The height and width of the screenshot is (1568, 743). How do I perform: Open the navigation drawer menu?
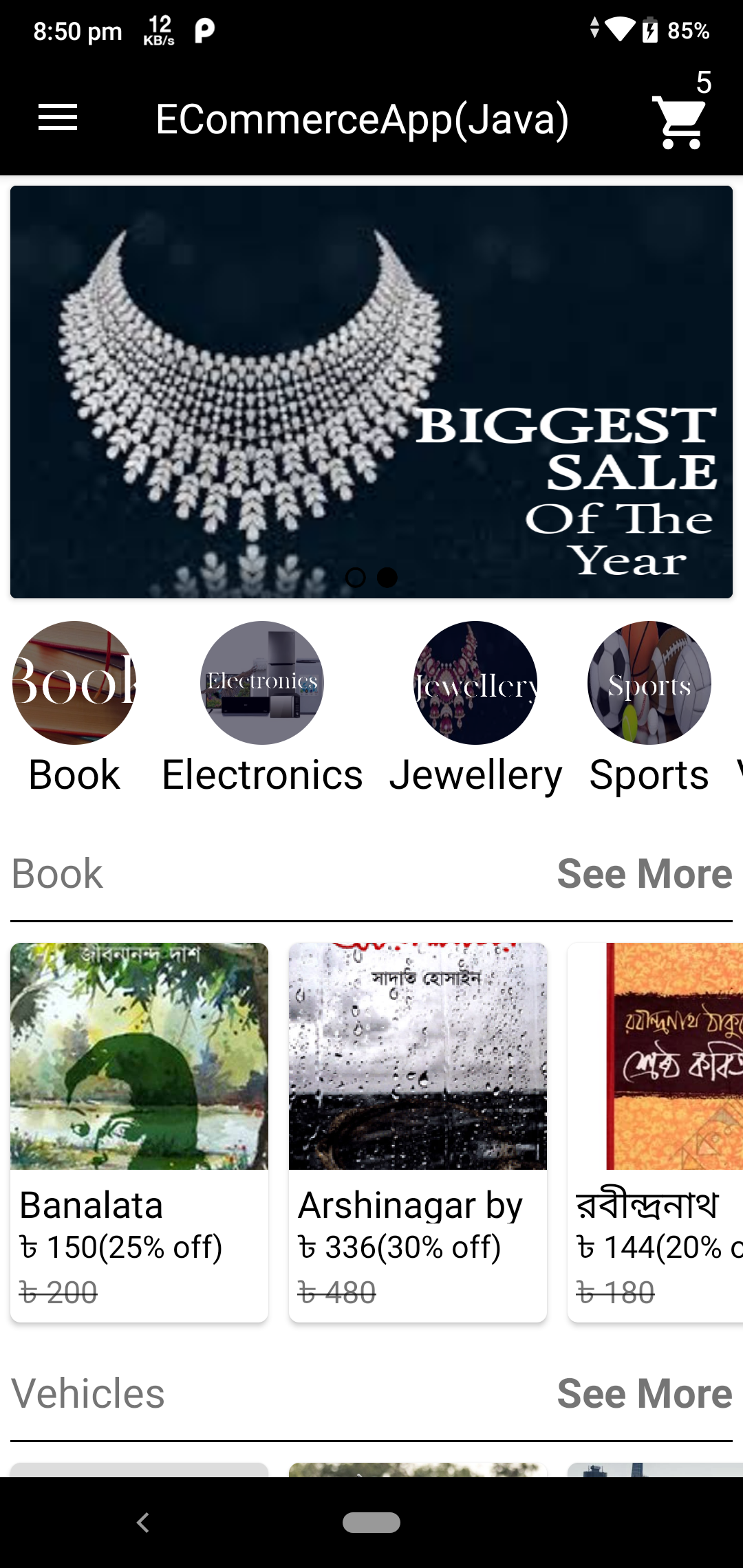[58, 117]
